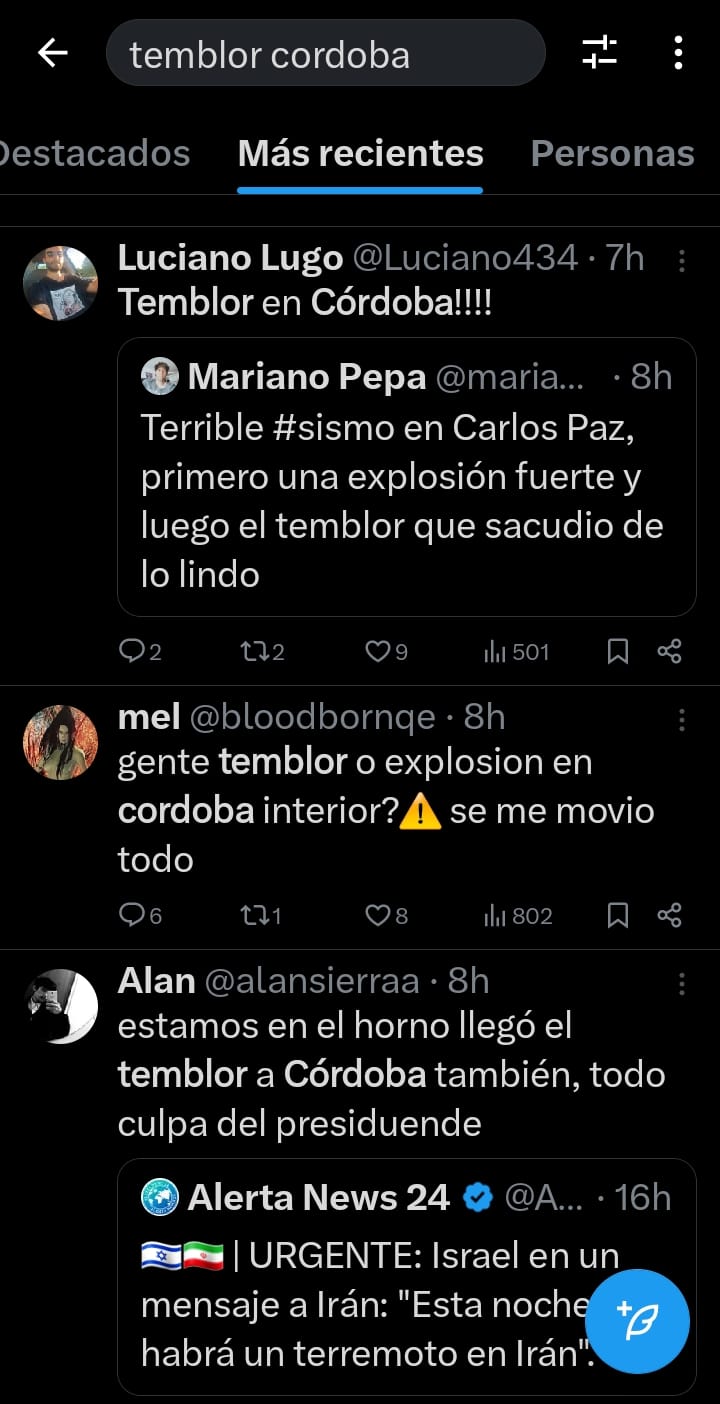Open Luciano Lugo's profile picture

click(60, 283)
